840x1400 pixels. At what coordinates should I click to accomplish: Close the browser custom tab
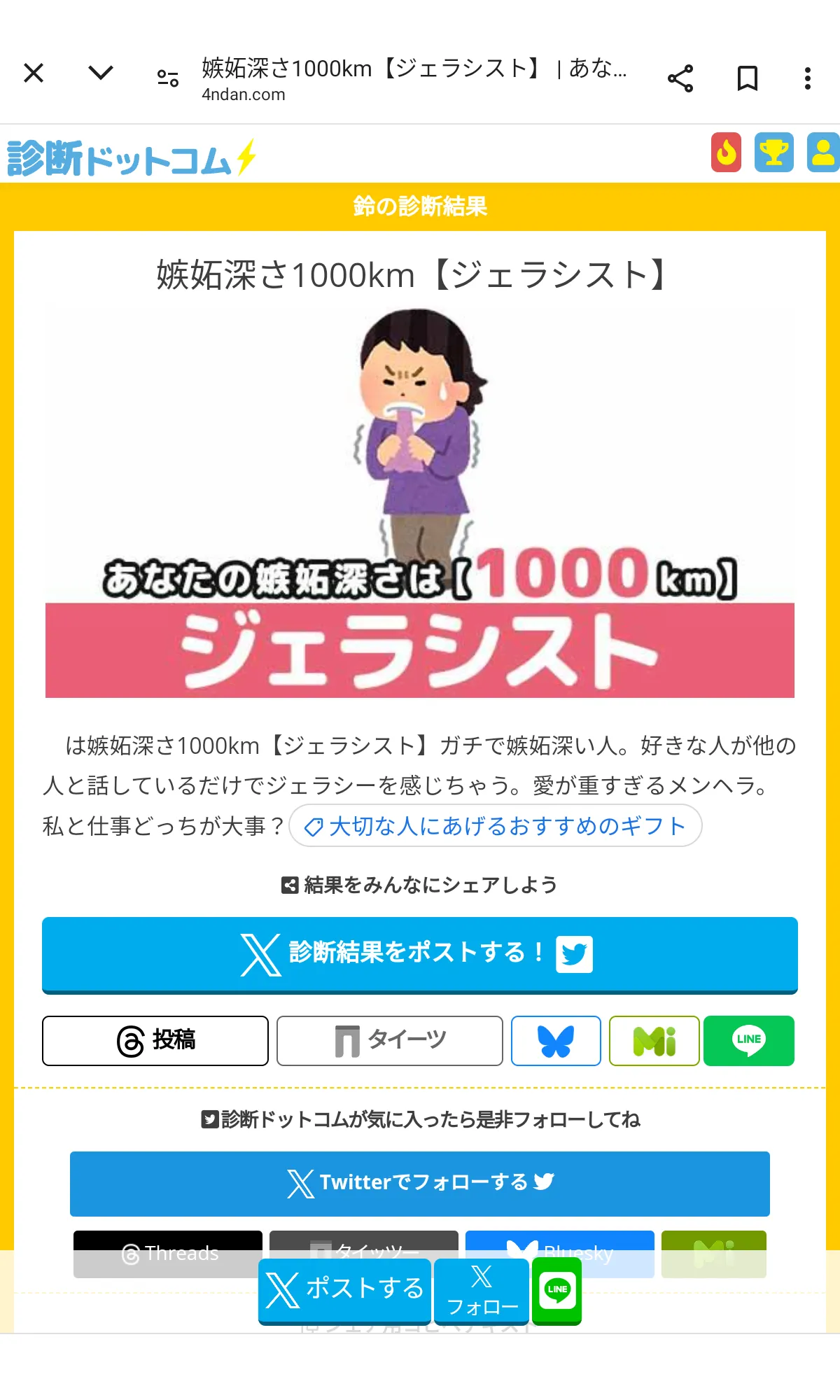click(x=34, y=73)
